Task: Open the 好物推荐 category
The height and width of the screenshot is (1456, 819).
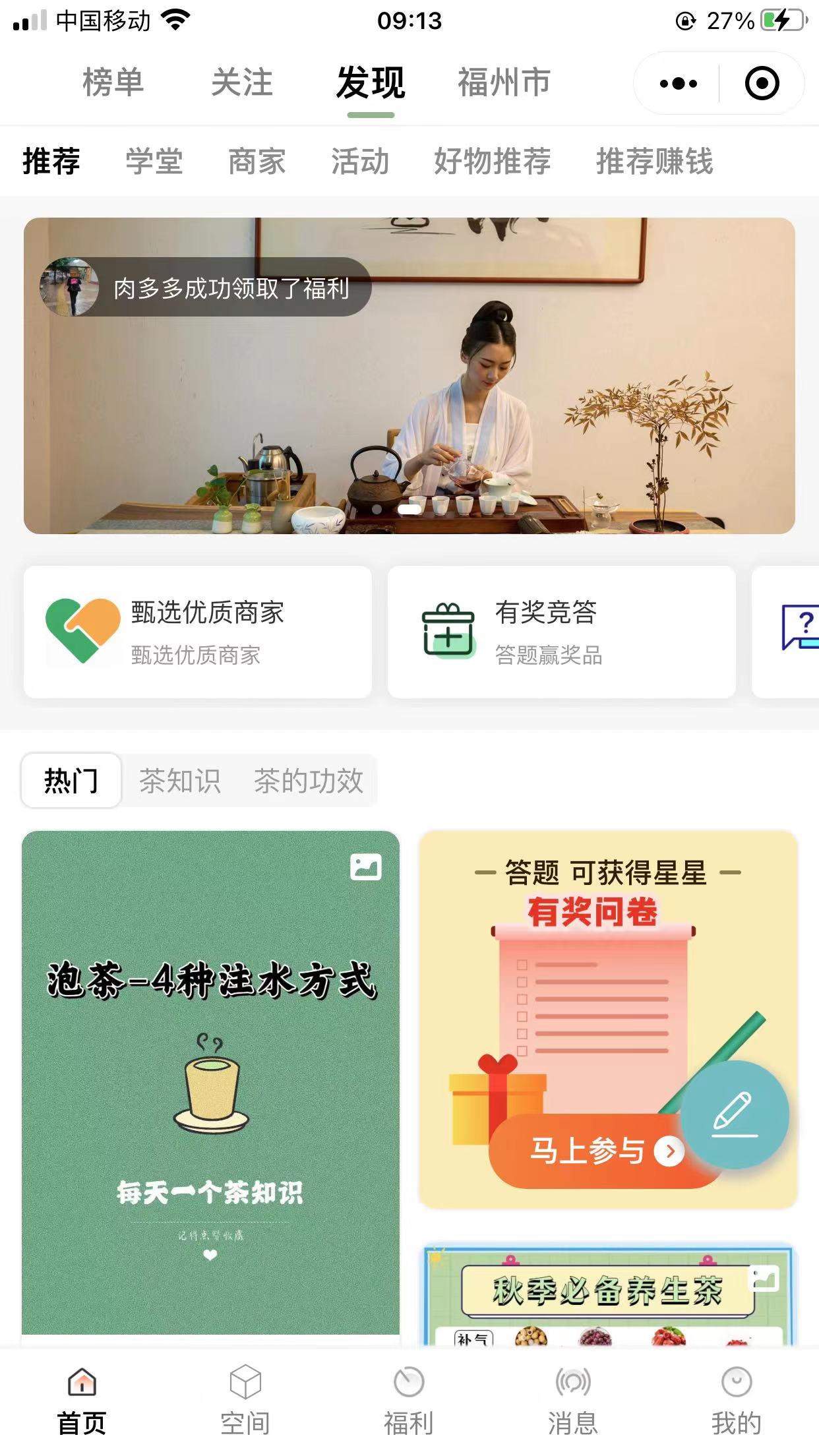Action: 492,162
